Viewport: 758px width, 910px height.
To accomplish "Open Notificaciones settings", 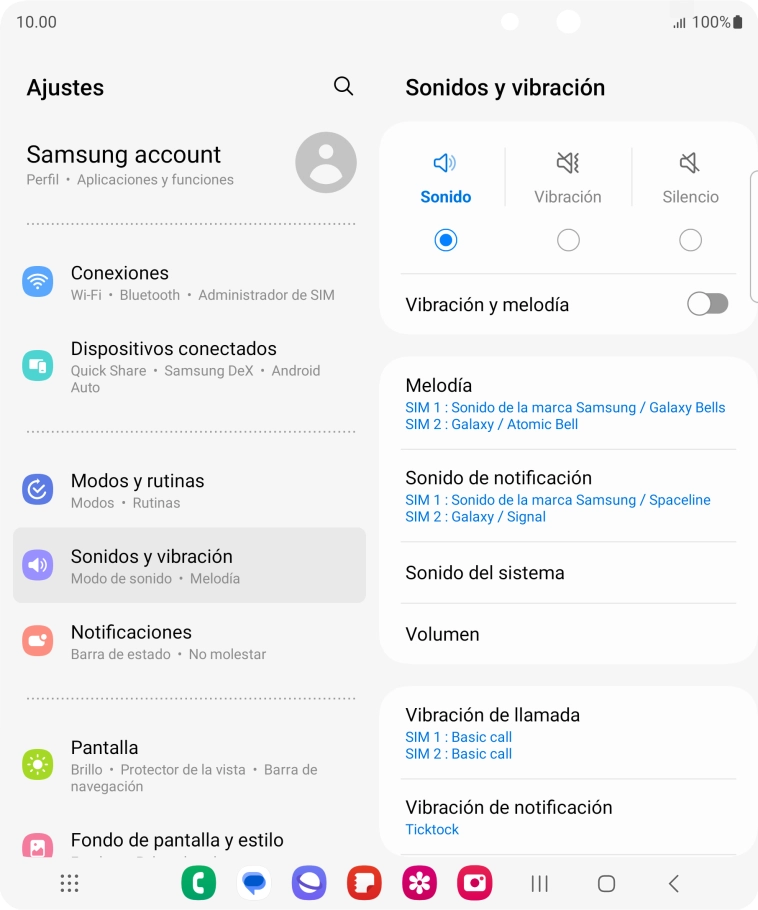I will coord(190,641).
